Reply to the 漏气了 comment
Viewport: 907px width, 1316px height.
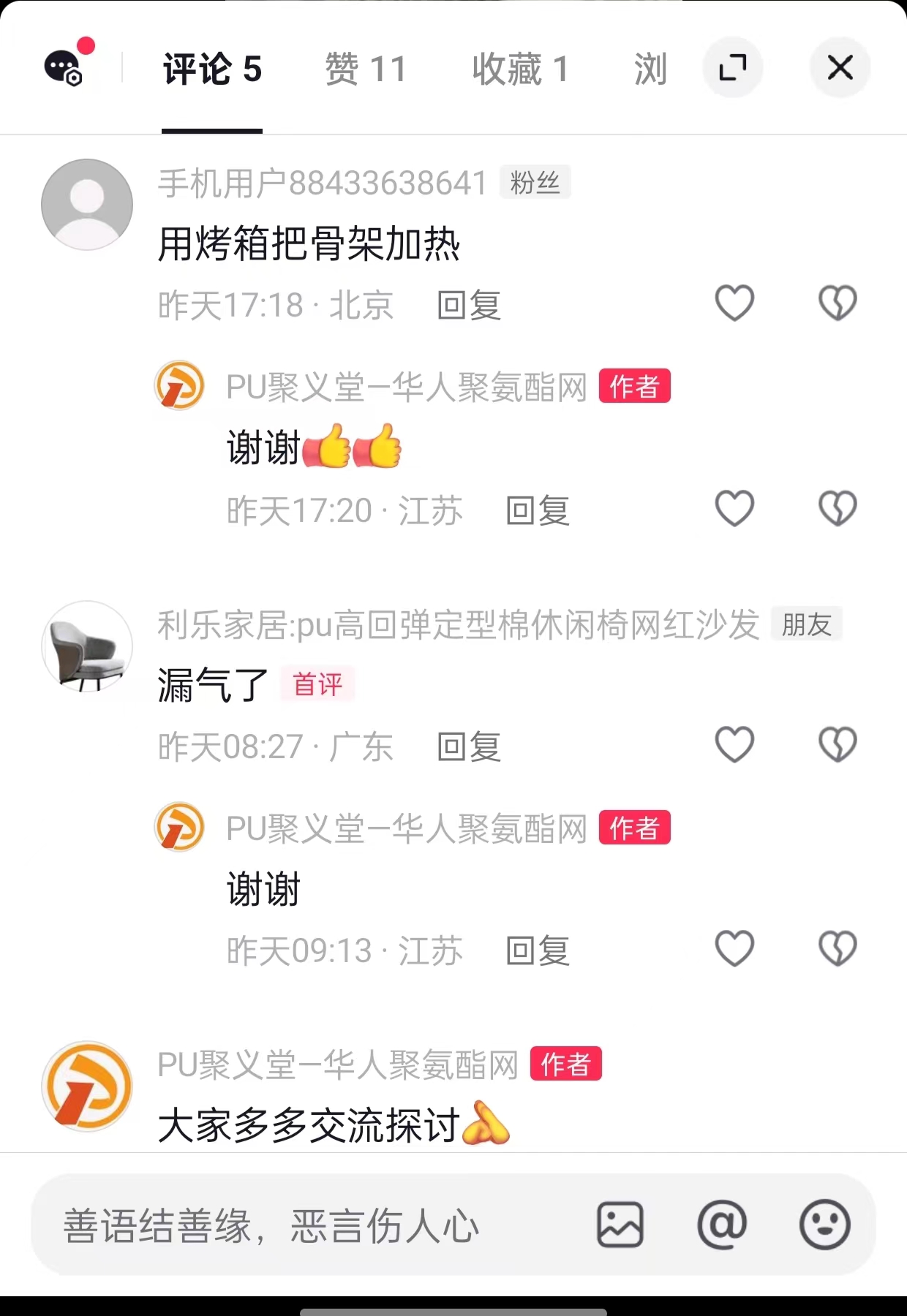tap(469, 746)
